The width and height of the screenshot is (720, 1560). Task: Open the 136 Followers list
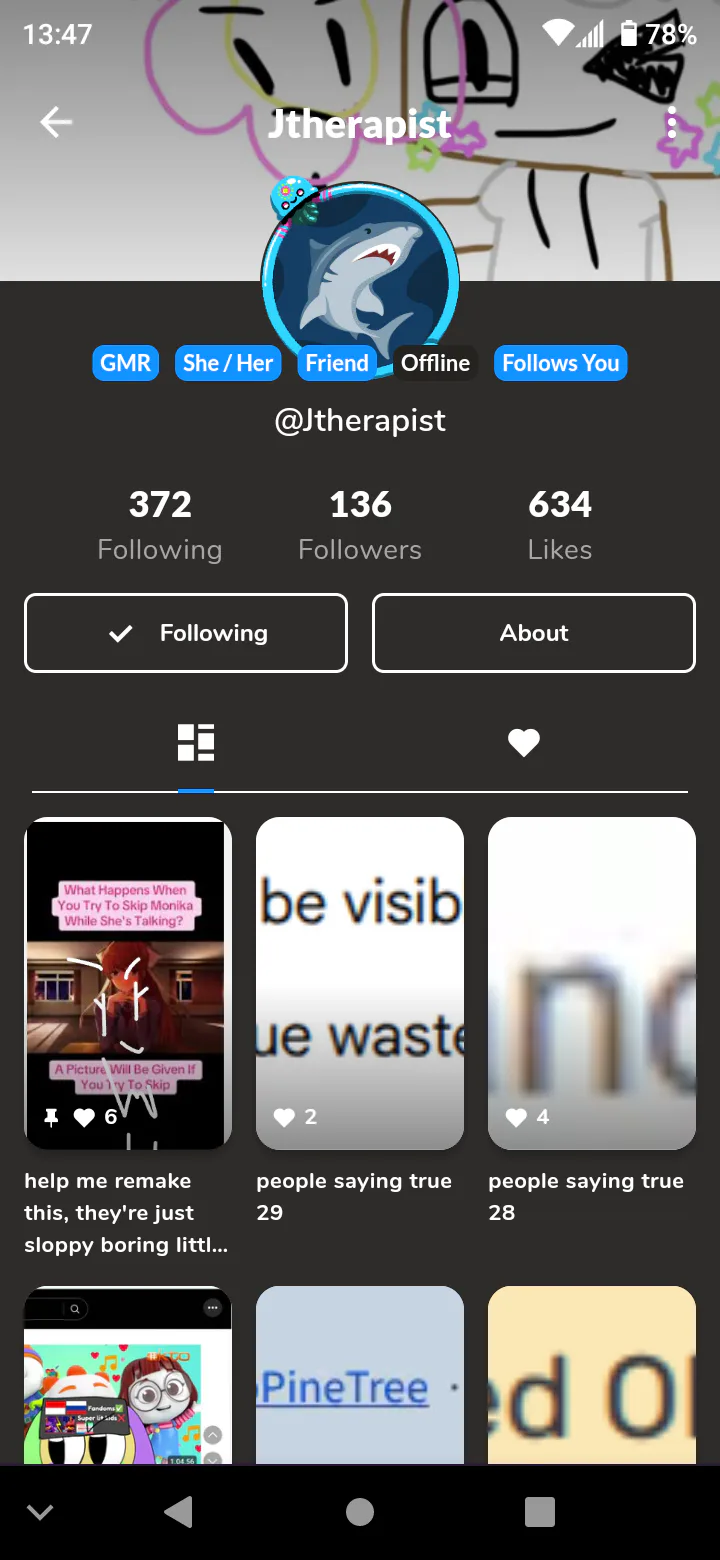coord(360,525)
